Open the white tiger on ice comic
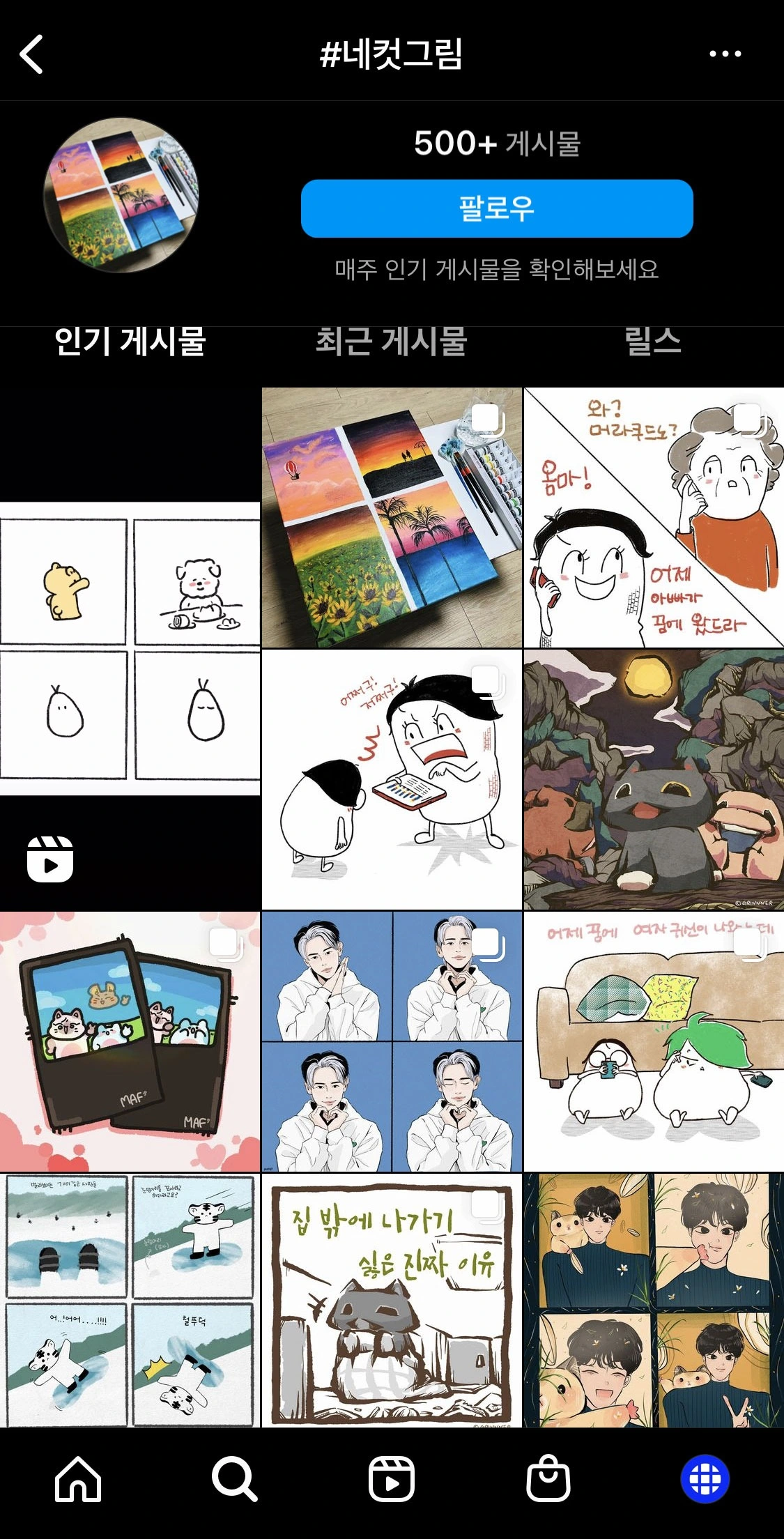Viewport: 784px width, 1539px height. tap(130, 1301)
